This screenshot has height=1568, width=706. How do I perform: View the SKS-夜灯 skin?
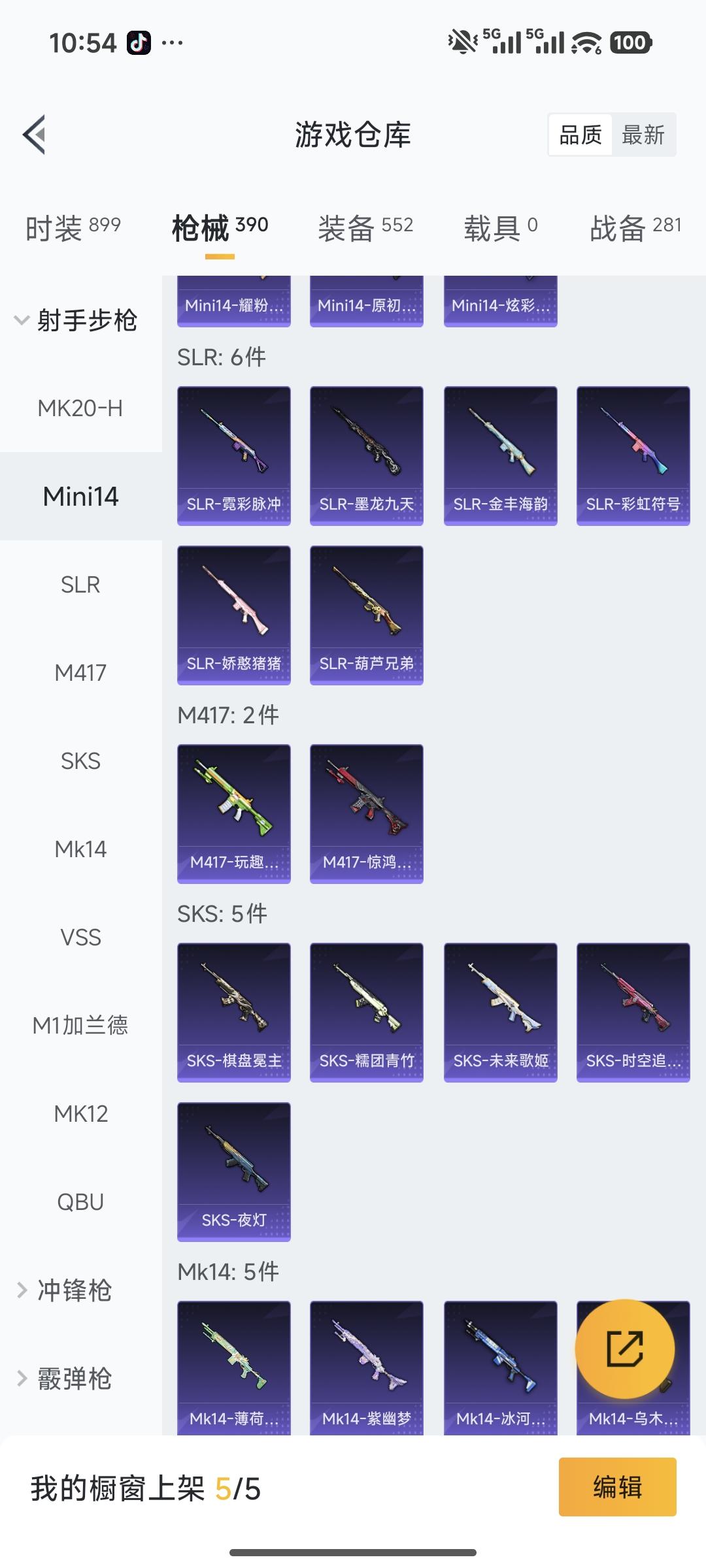click(234, 1171)
